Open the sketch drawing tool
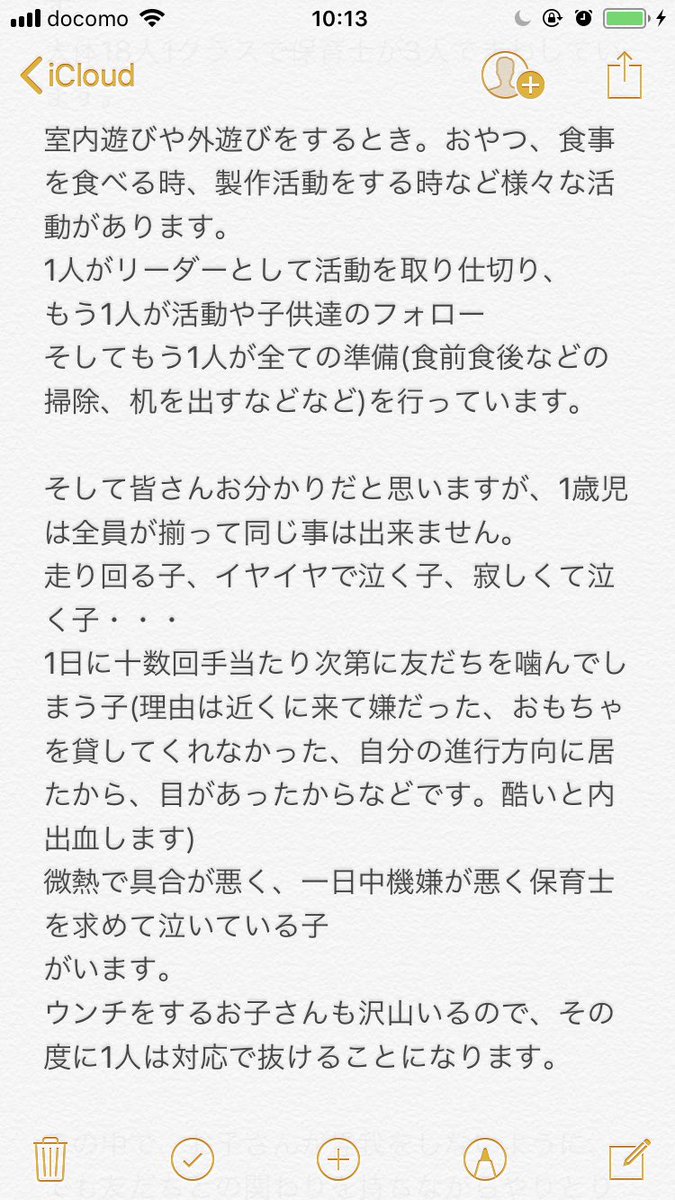This screenshot has width=675, height=1200. tap(486, 1160)
